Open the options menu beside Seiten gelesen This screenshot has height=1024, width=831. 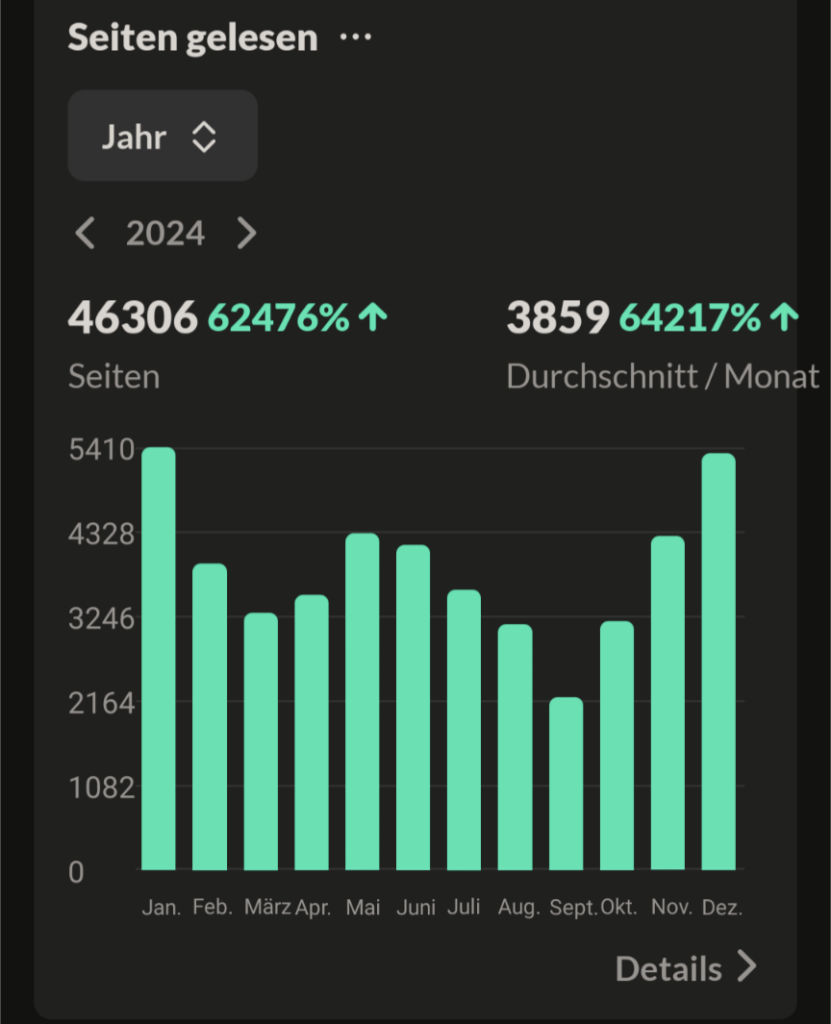(x=355, y=38)
